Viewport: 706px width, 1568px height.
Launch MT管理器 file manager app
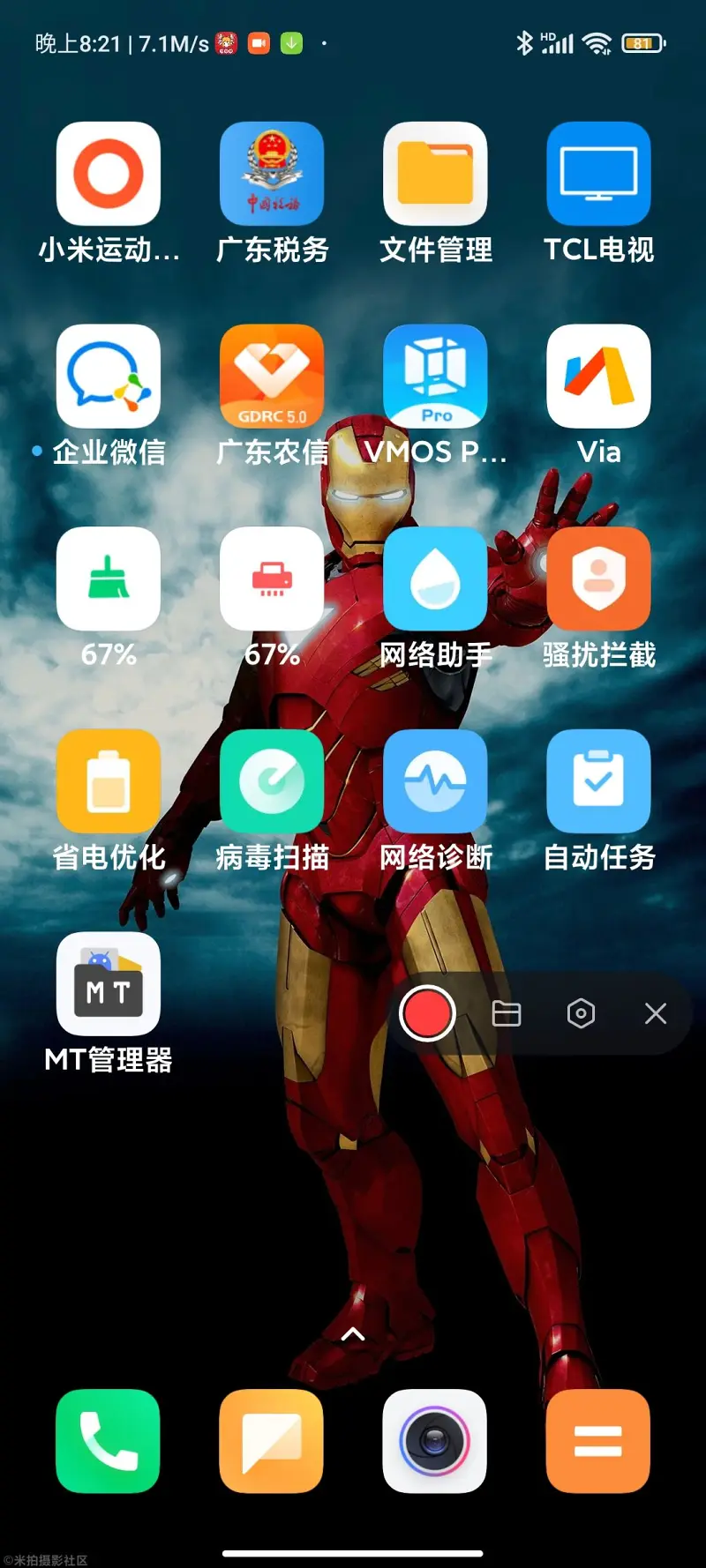click(x=108, y=985)
